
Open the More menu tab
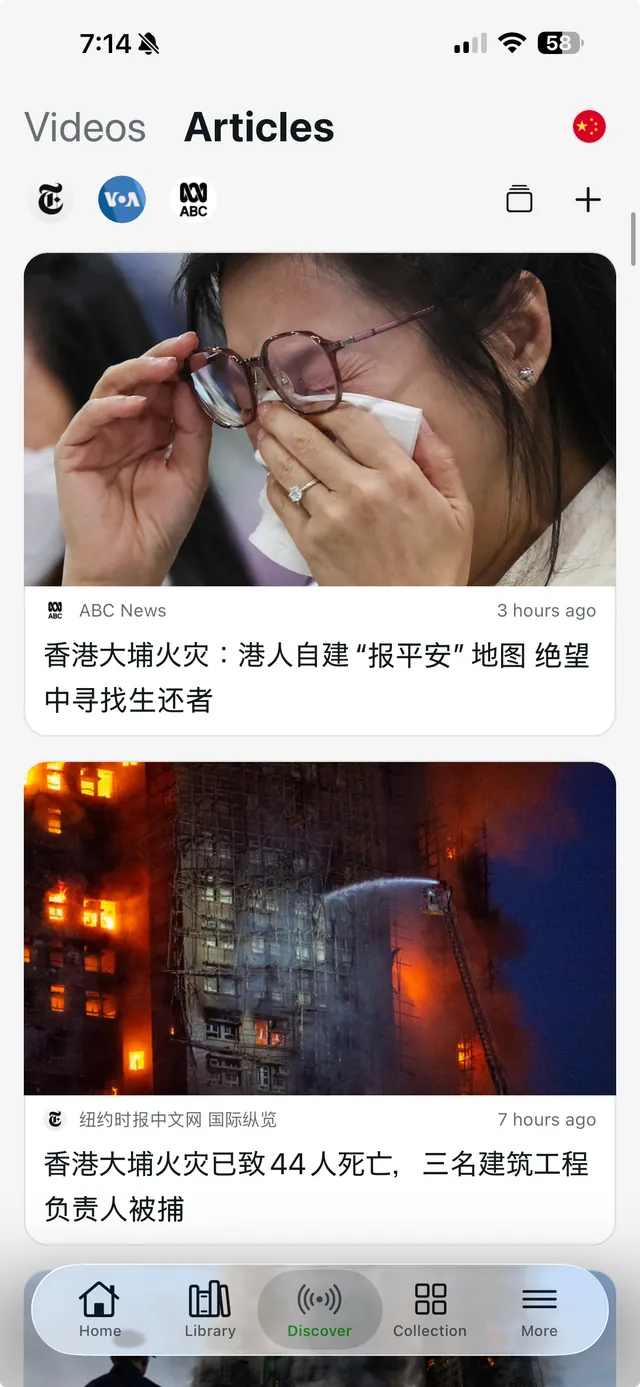coord(539,1310)
